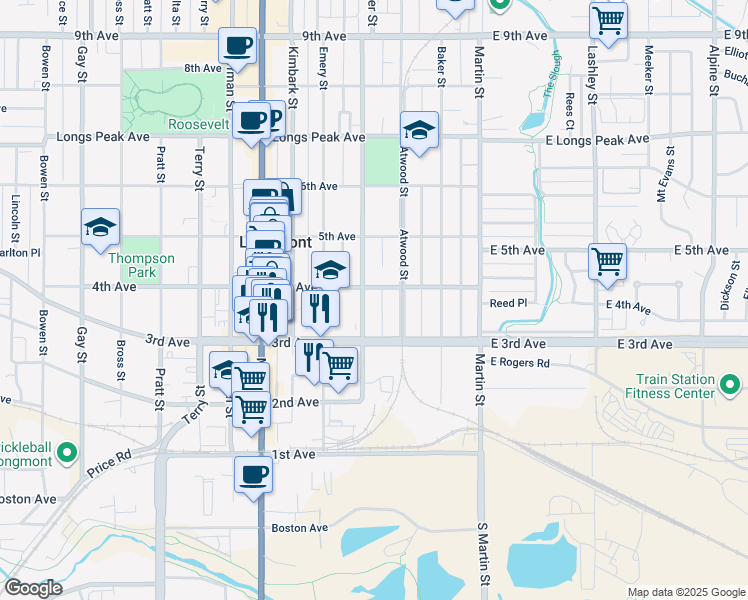Open the coffee cup marker on 1st Ave
The image size is (748, 600).
253,474
